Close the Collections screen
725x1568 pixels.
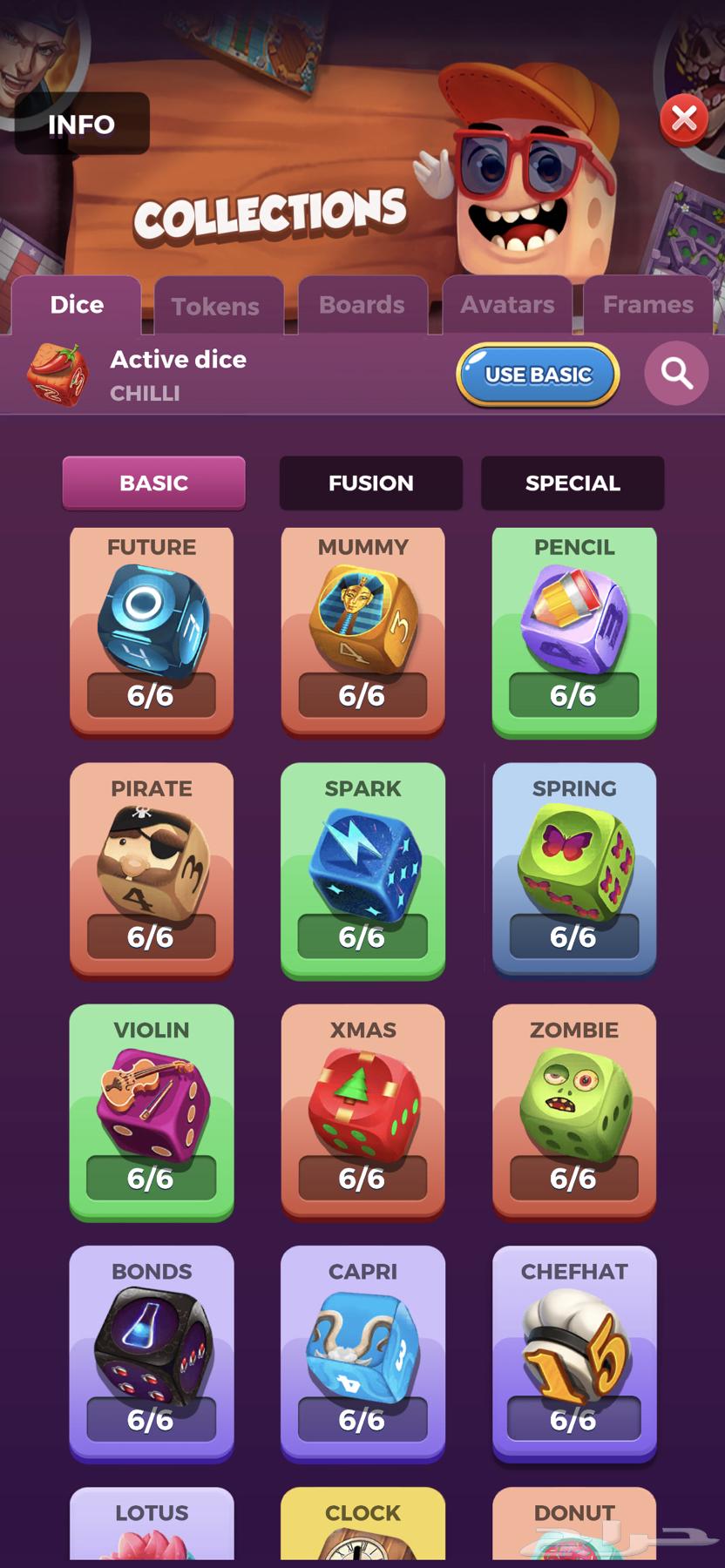click(684, 118)
